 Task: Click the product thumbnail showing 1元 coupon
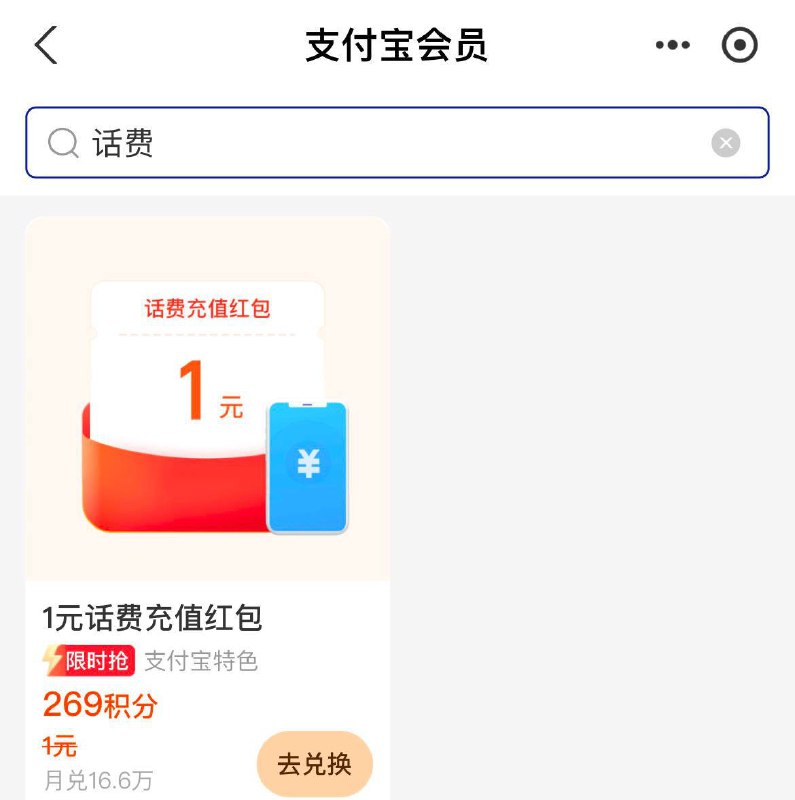click(207, 395)
